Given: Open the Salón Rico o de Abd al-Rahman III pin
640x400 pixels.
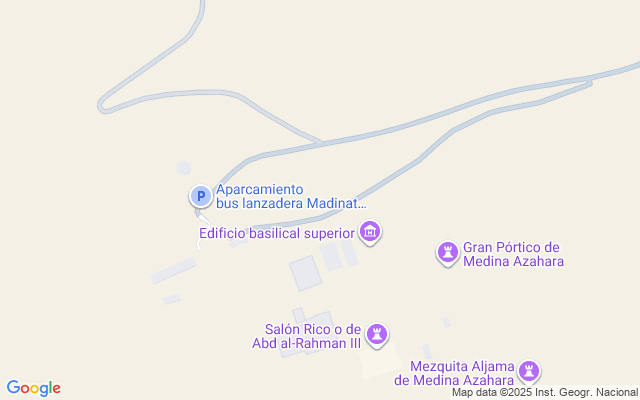Looking at the screenshot, I should click(x=377, y=336).
